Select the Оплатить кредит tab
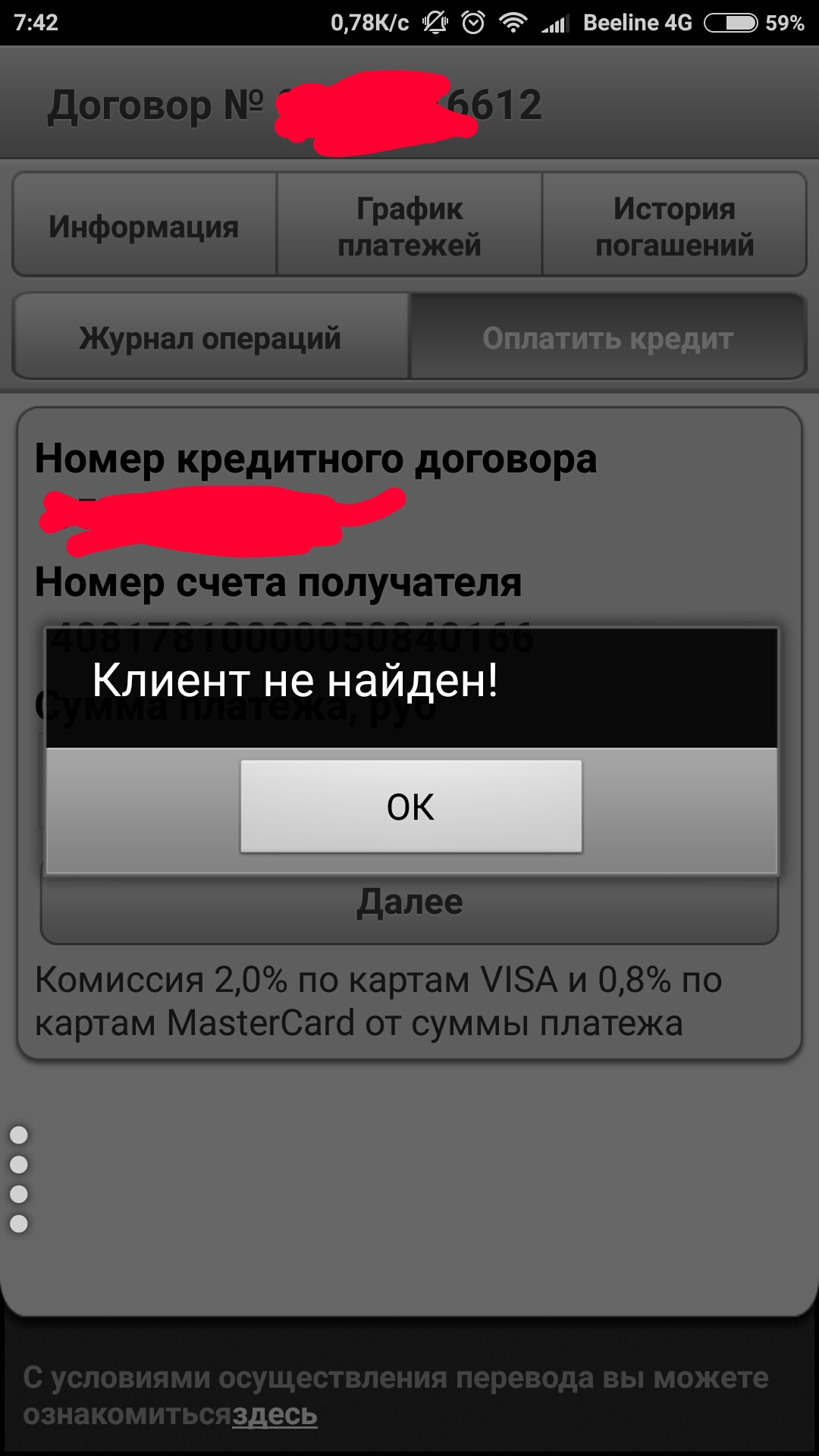 (607, 337)
